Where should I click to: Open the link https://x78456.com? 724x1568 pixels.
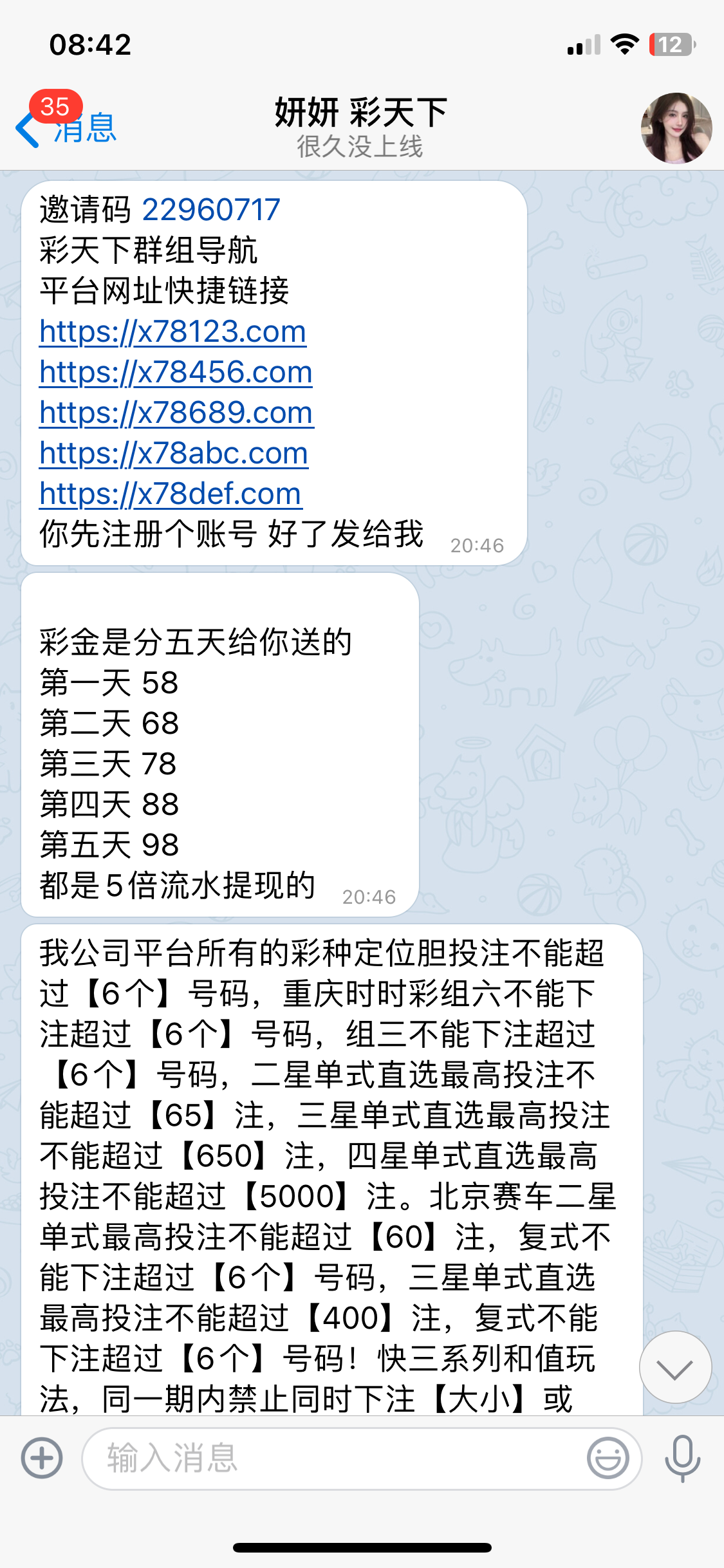point(176,372)
